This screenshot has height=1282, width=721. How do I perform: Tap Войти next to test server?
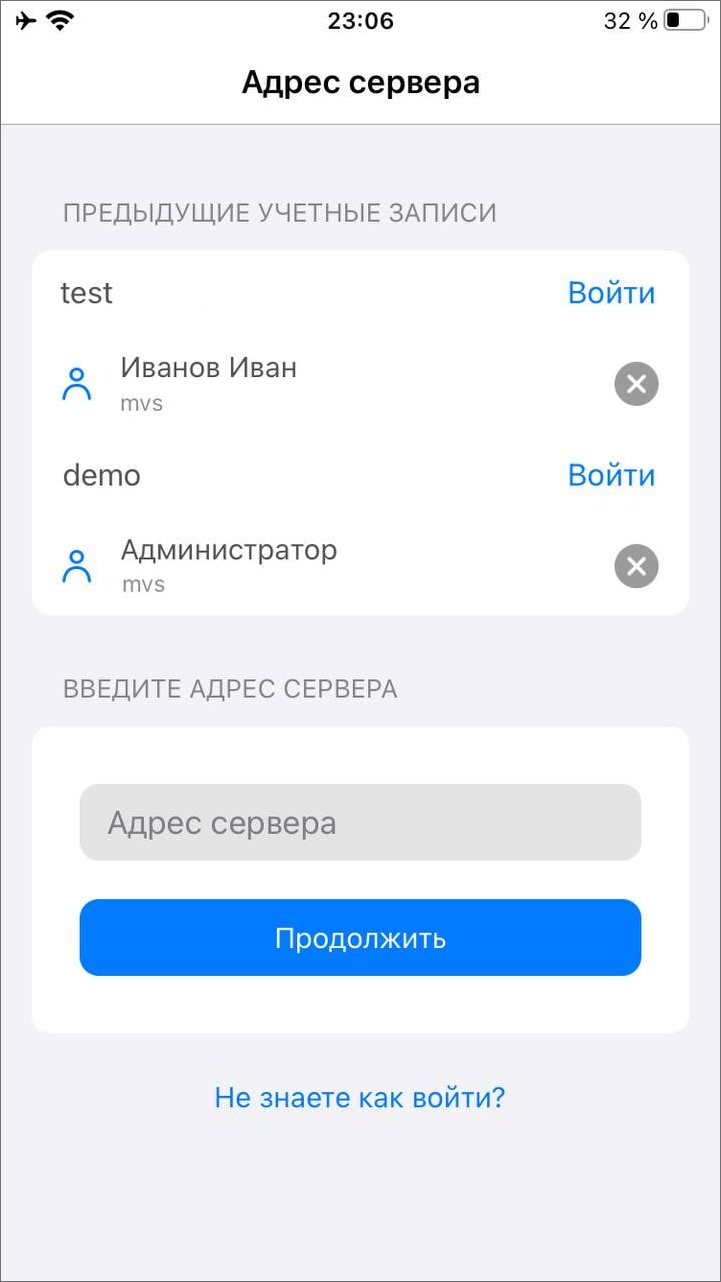[611, 293]
